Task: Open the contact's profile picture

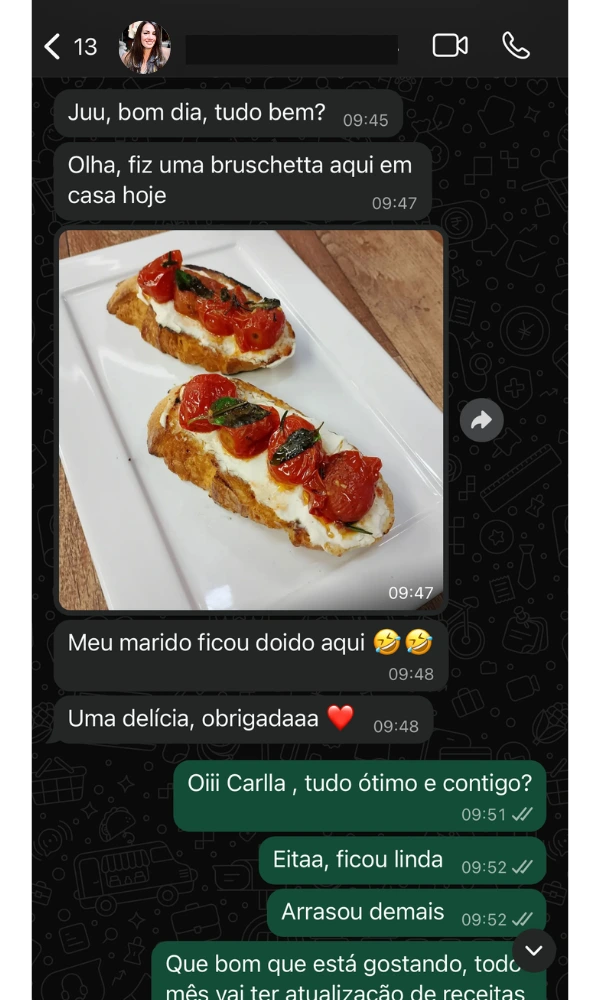Action: (144, 47)
